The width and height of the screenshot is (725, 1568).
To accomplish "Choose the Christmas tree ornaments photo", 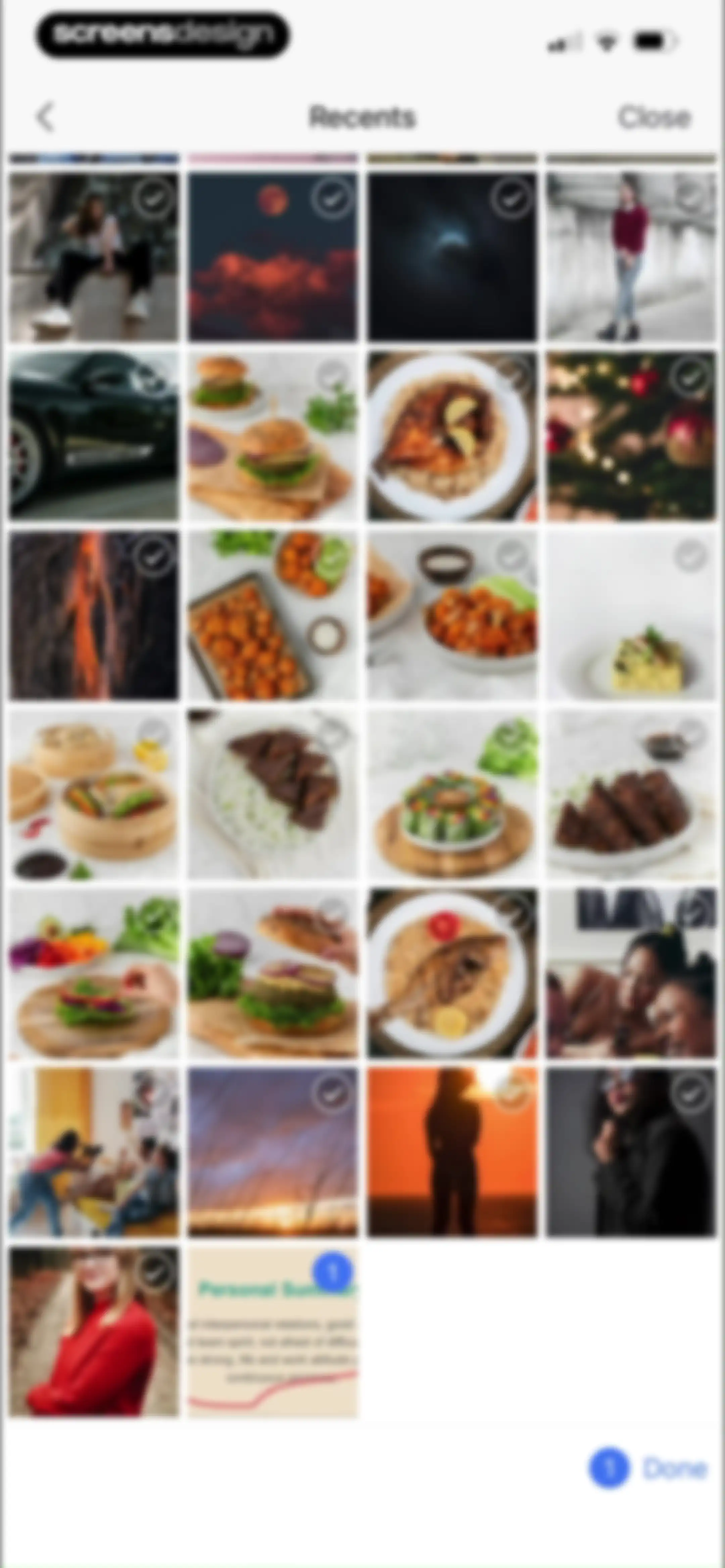I will tap(631, 436).
